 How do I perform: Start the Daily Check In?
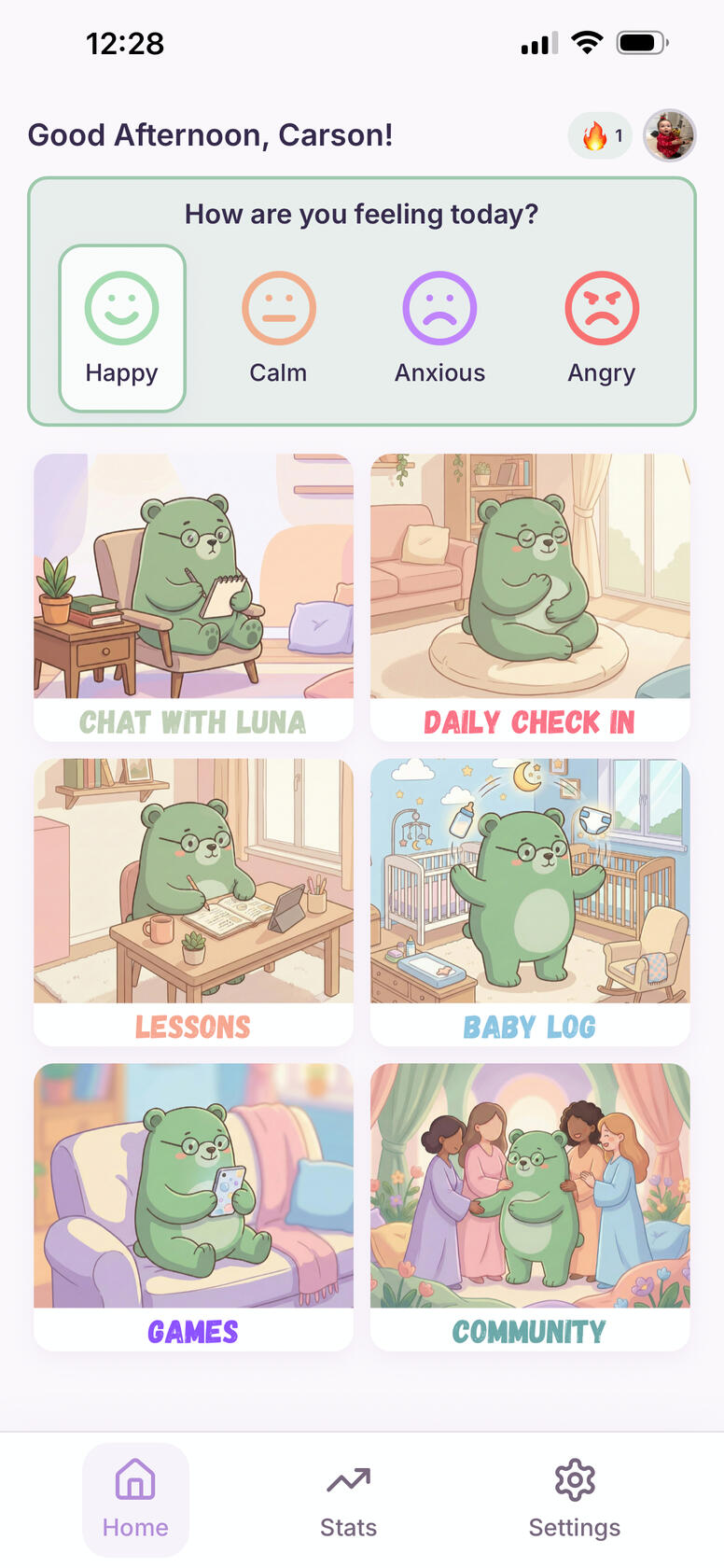530,597
